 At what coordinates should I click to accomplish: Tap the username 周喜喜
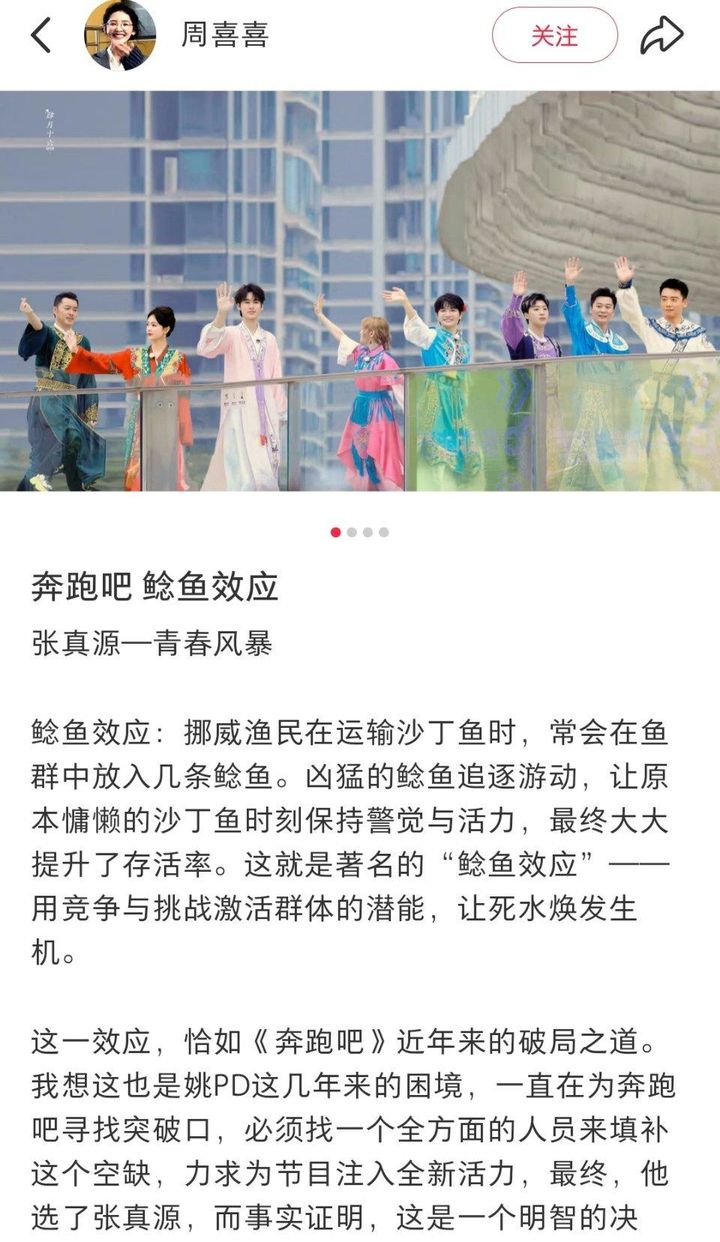pyautogui.click(x=225, y=35)
